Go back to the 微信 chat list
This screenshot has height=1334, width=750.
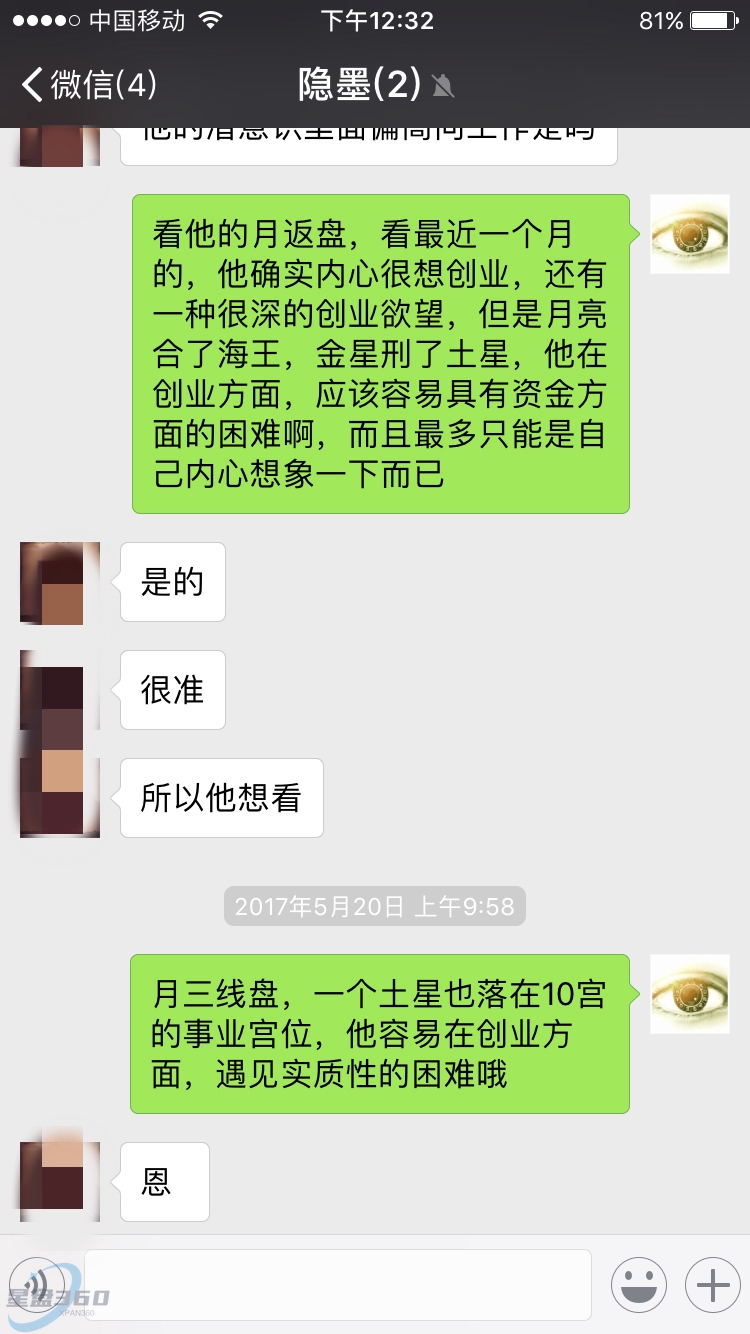pyautogui.click(x=88, y=85)
